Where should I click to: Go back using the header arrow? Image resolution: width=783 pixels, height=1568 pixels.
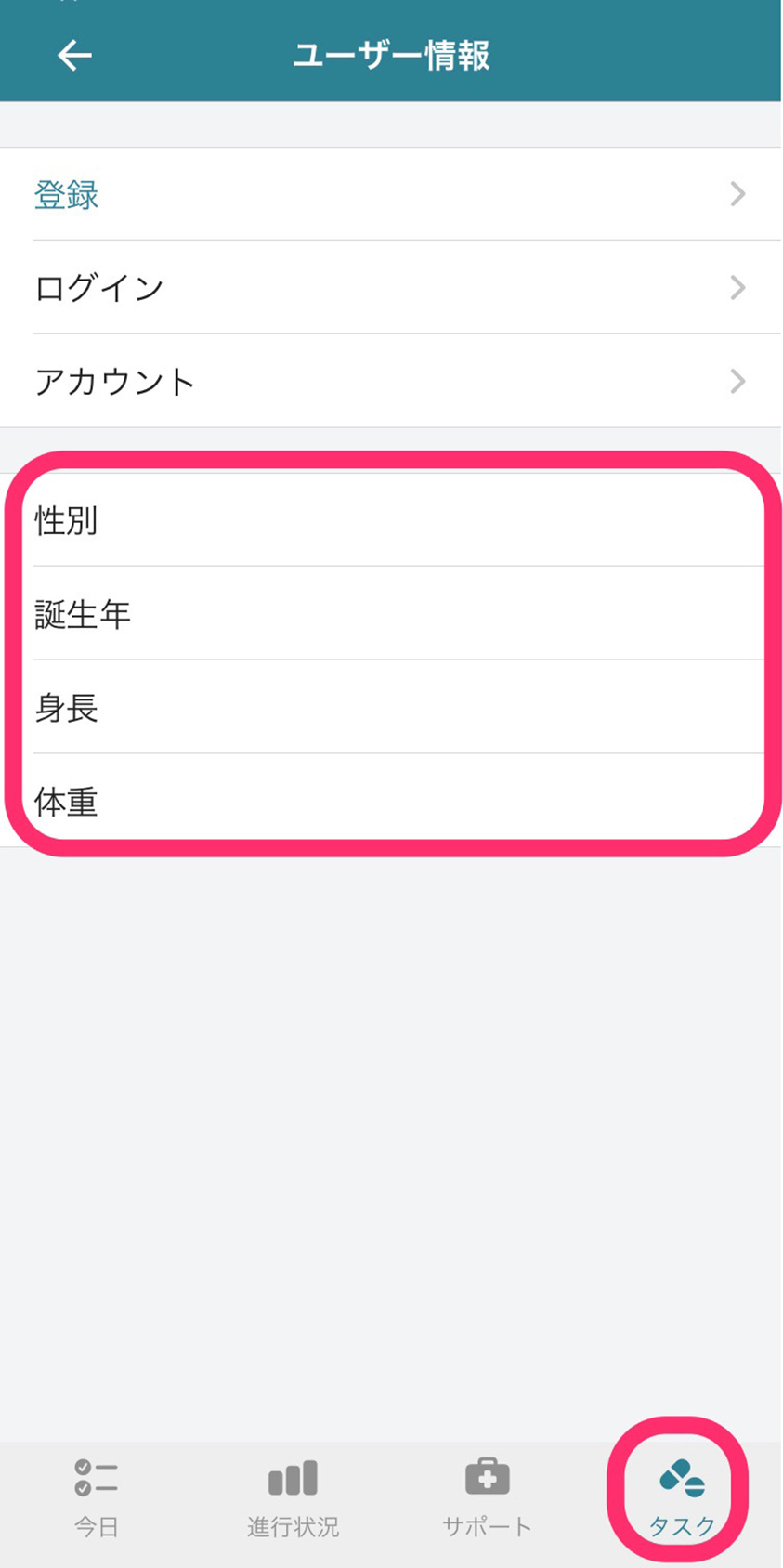coord(74,56)
